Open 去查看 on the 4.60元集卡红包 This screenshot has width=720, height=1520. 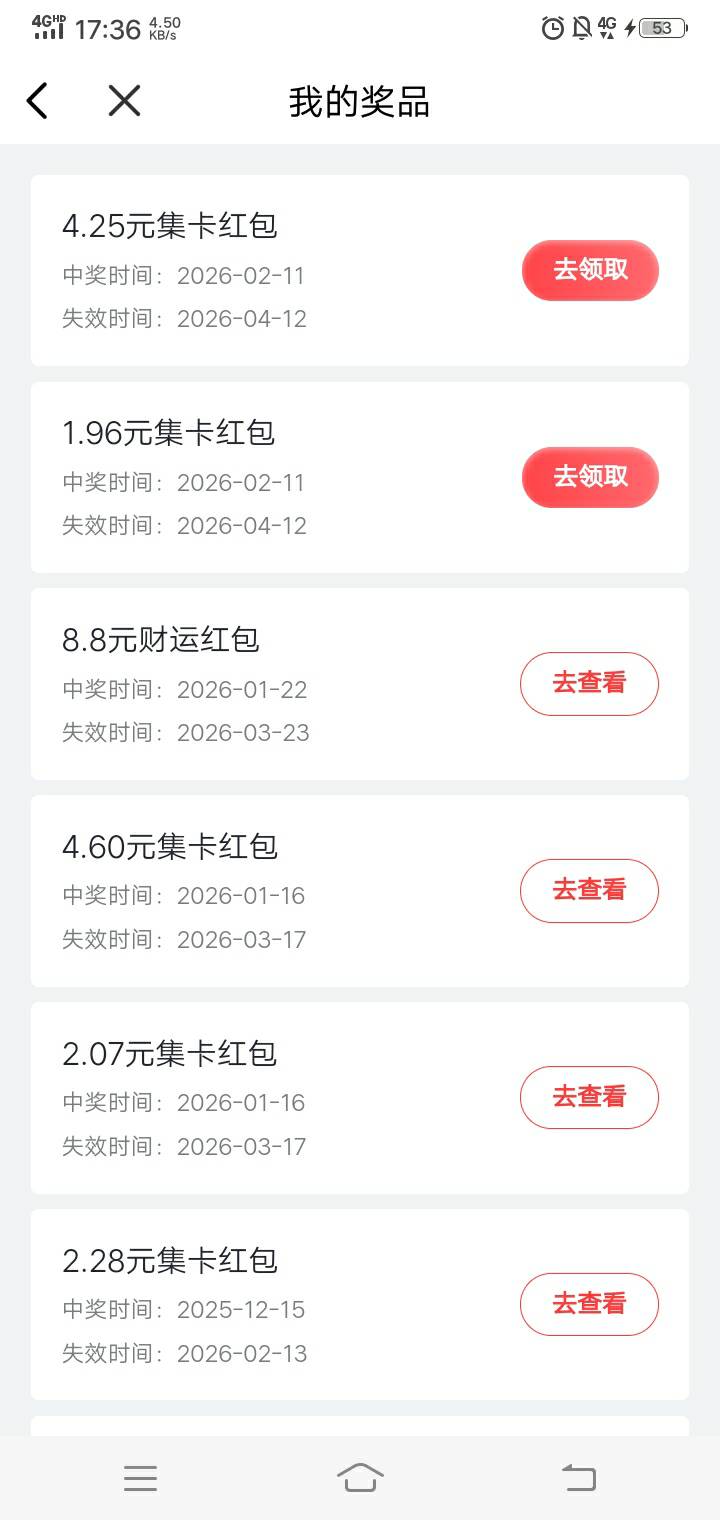click(589, 891)
